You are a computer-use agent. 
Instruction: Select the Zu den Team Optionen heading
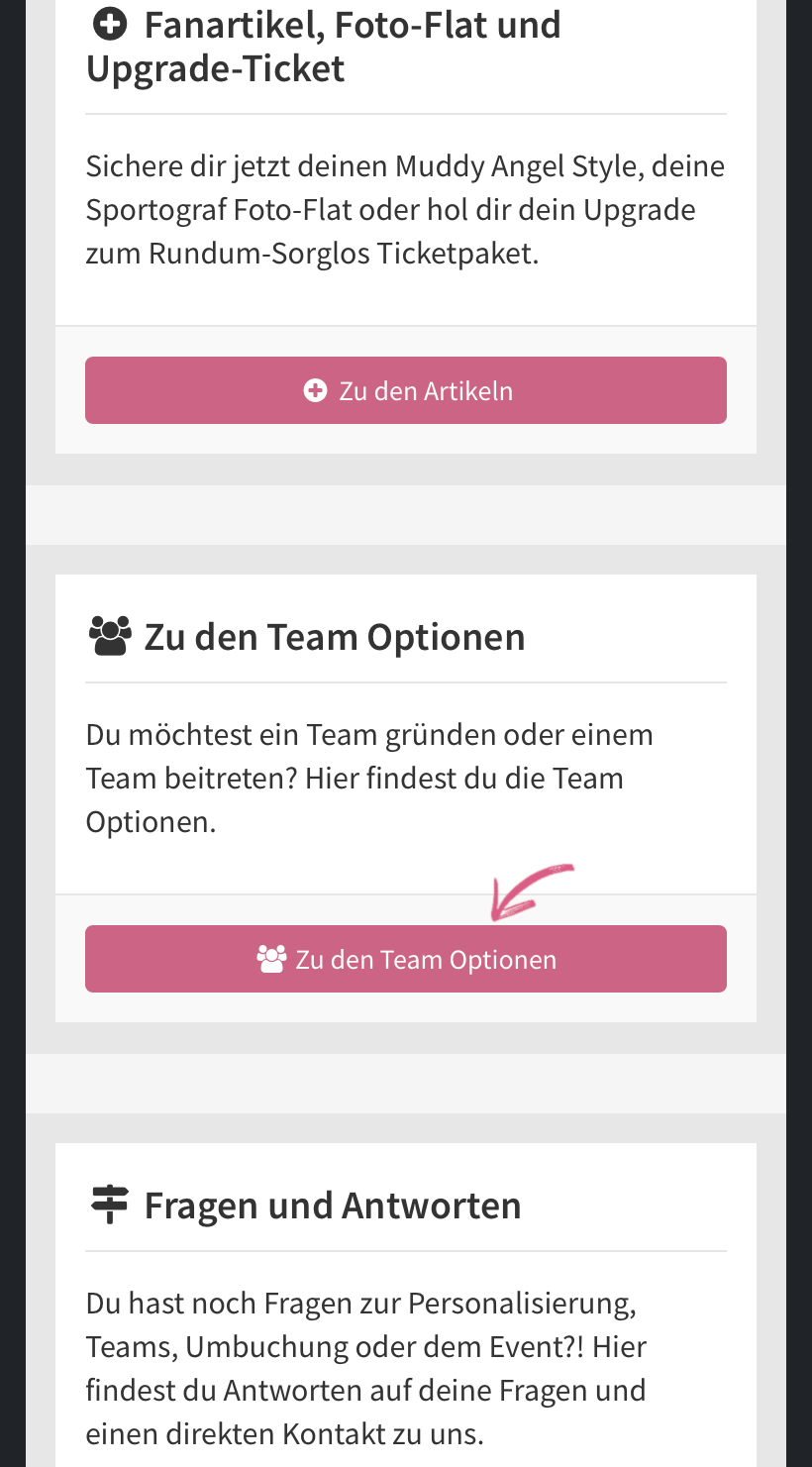(x=336, y=635)
